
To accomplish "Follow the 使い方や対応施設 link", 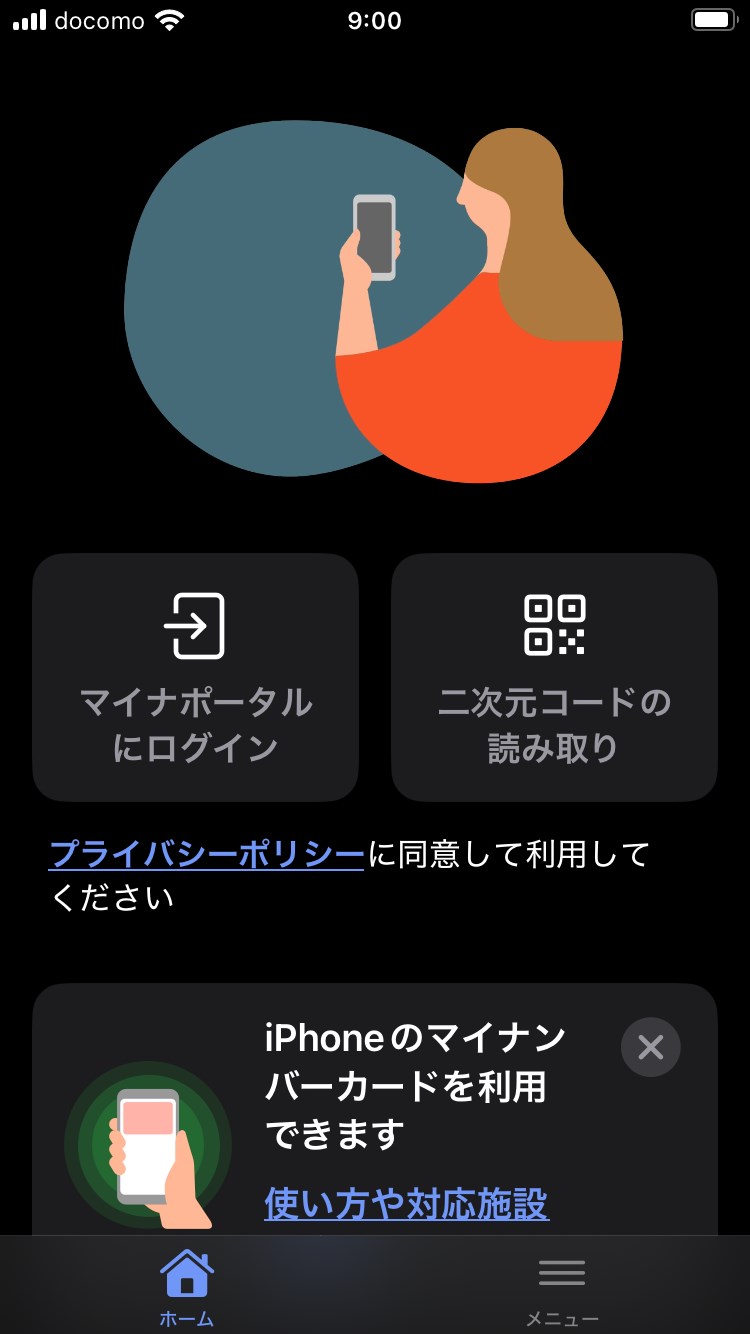I will (404, 1207).
